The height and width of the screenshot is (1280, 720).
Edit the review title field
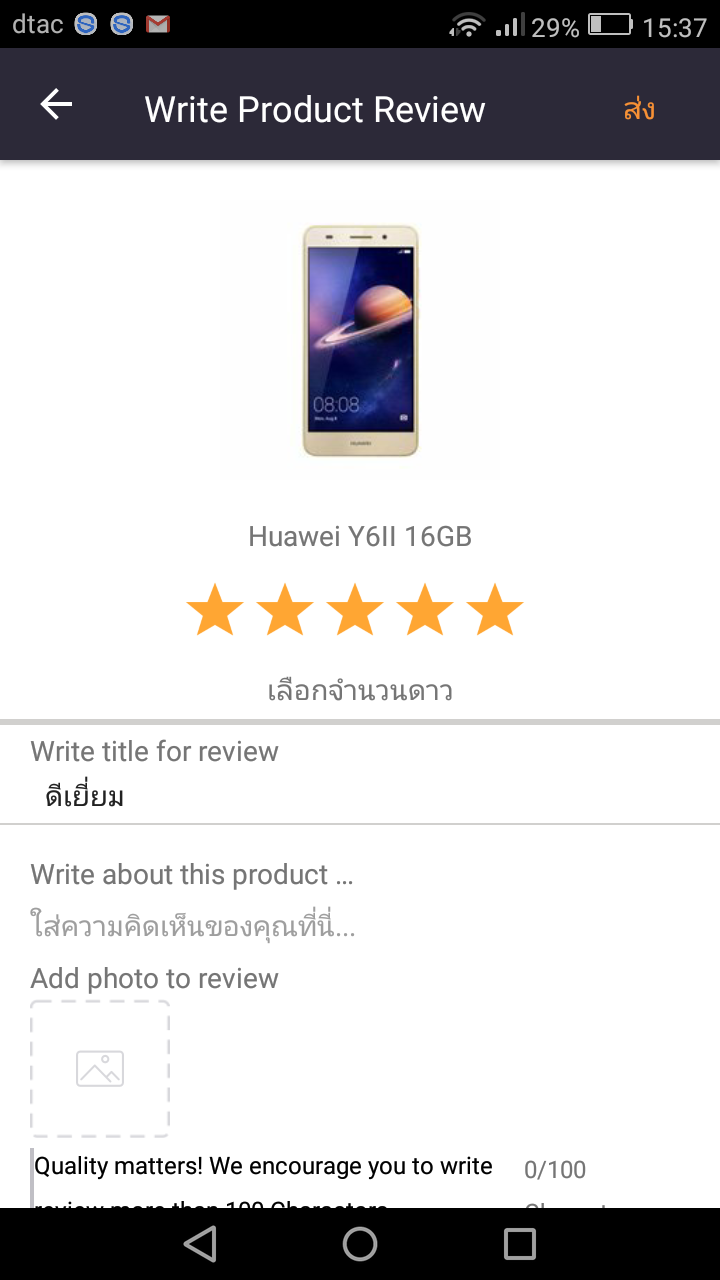coord(360,797)
